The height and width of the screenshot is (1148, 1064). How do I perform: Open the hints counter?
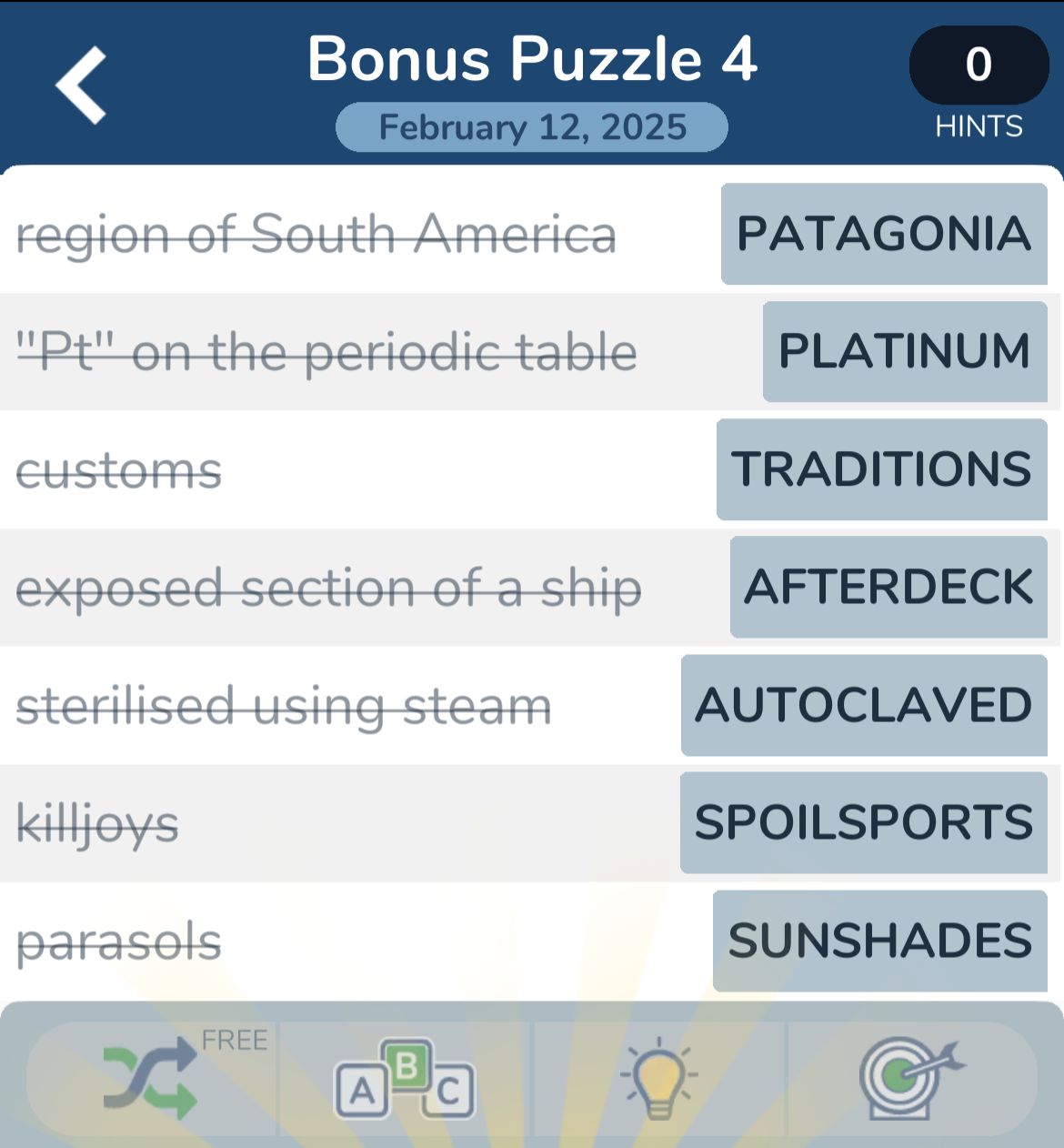(979, 65)
